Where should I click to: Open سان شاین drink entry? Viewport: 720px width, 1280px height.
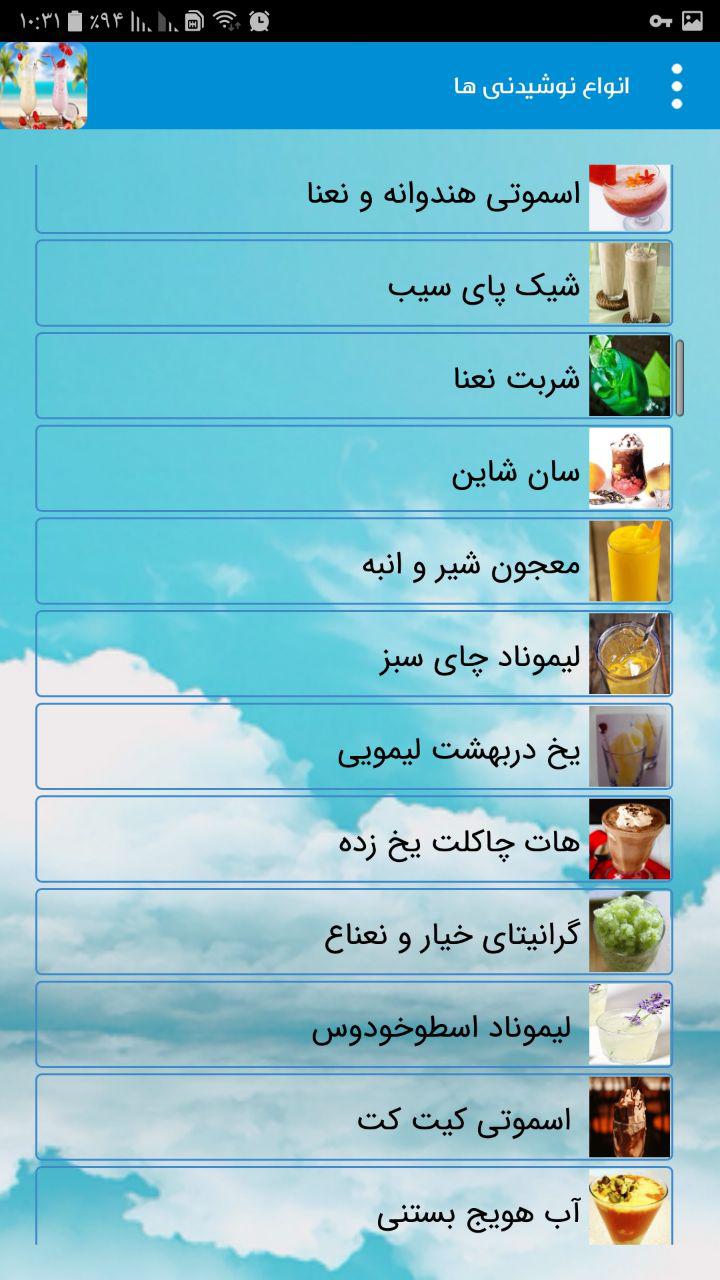pos(354,469)
